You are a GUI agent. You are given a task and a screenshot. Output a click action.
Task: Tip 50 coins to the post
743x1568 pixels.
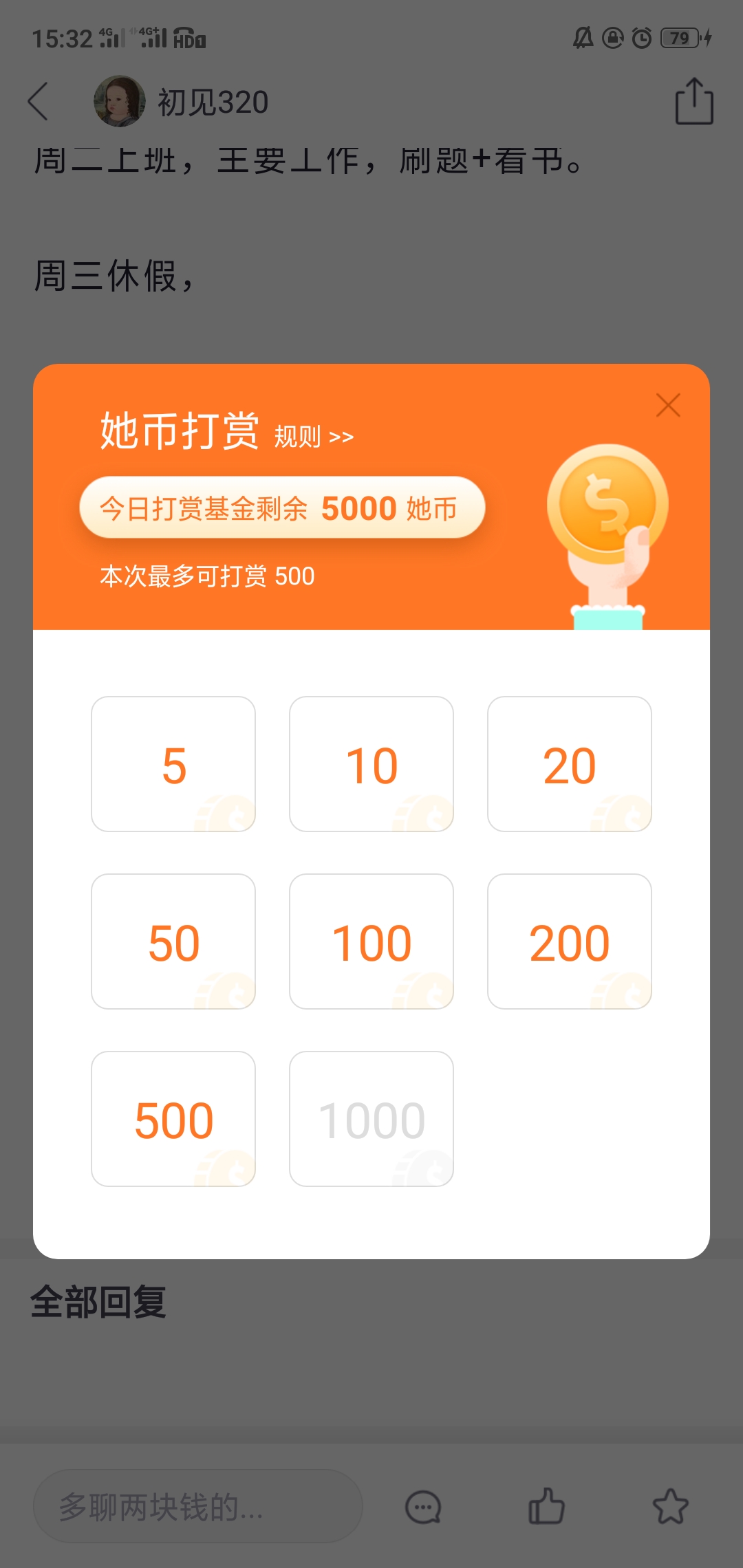pyautogui.click(x=173, y=941)
